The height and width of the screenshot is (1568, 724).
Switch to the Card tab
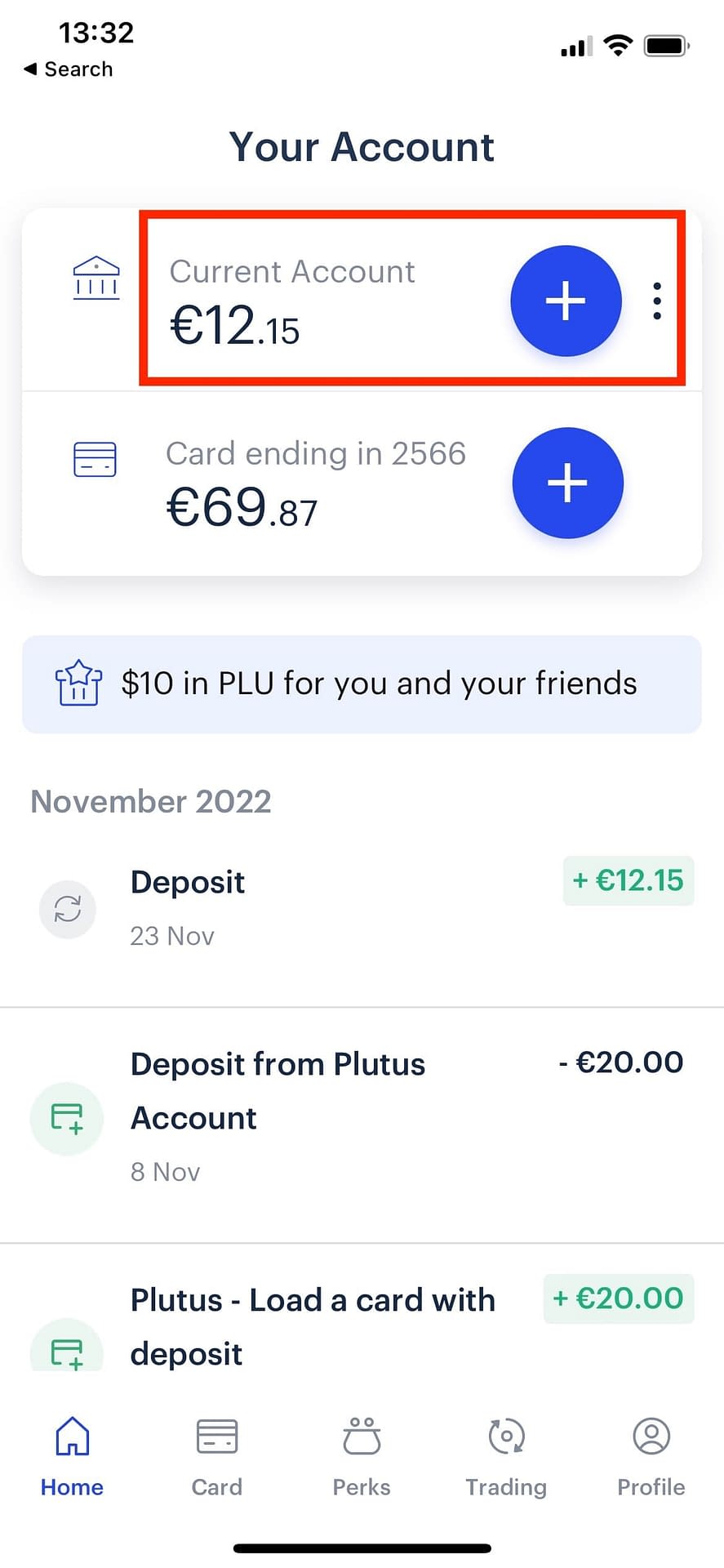pos(217,1456)
